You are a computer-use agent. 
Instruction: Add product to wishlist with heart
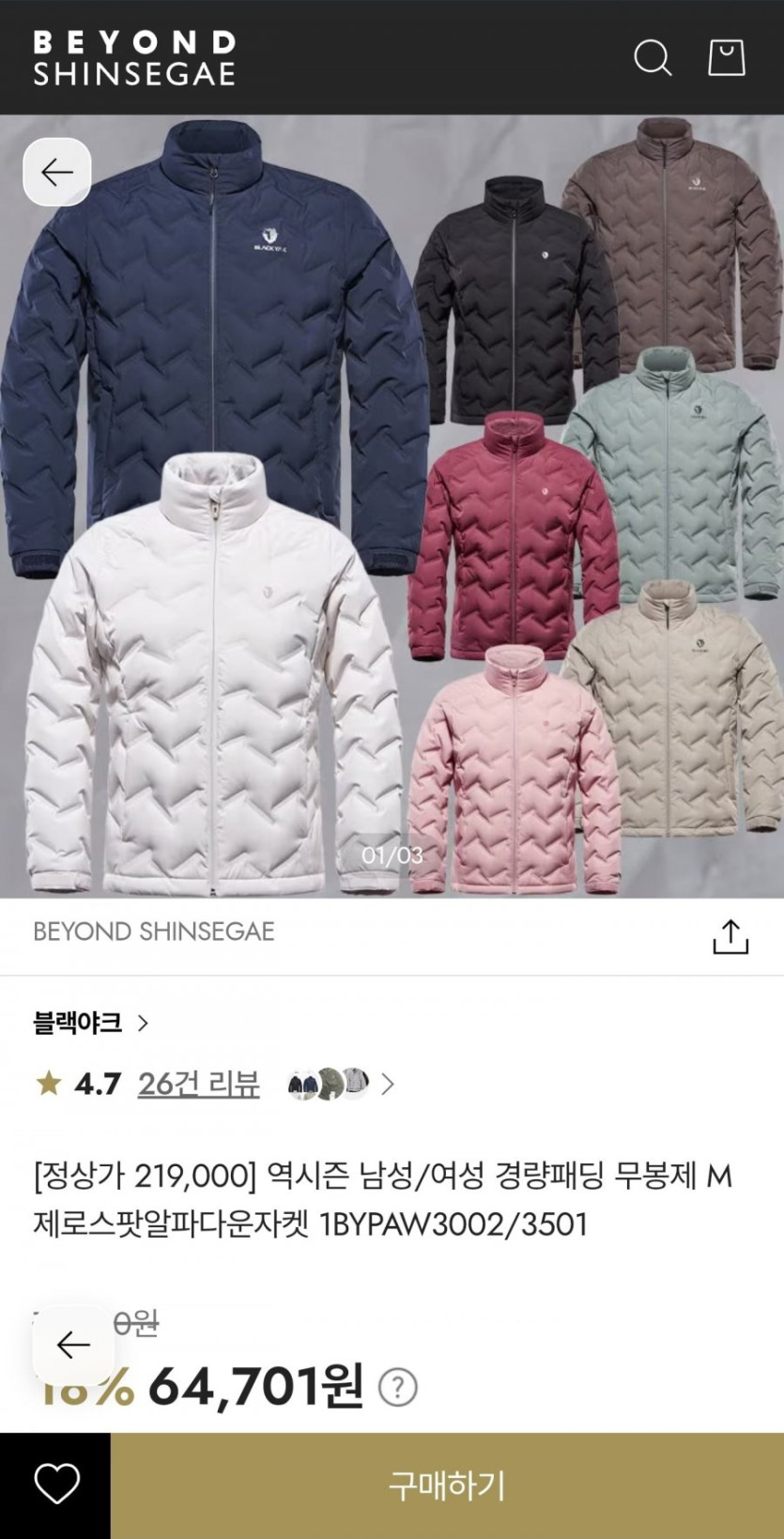coord(56,1485)
